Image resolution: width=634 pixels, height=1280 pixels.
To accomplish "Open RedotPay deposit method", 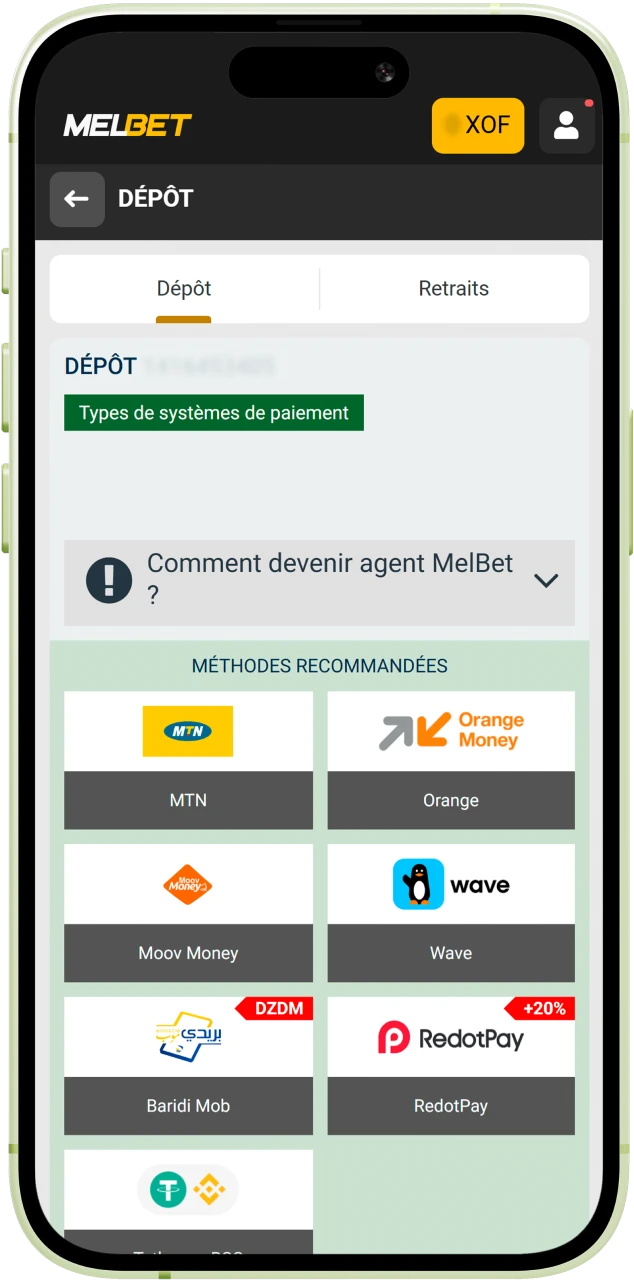I will click(451, 1066).
